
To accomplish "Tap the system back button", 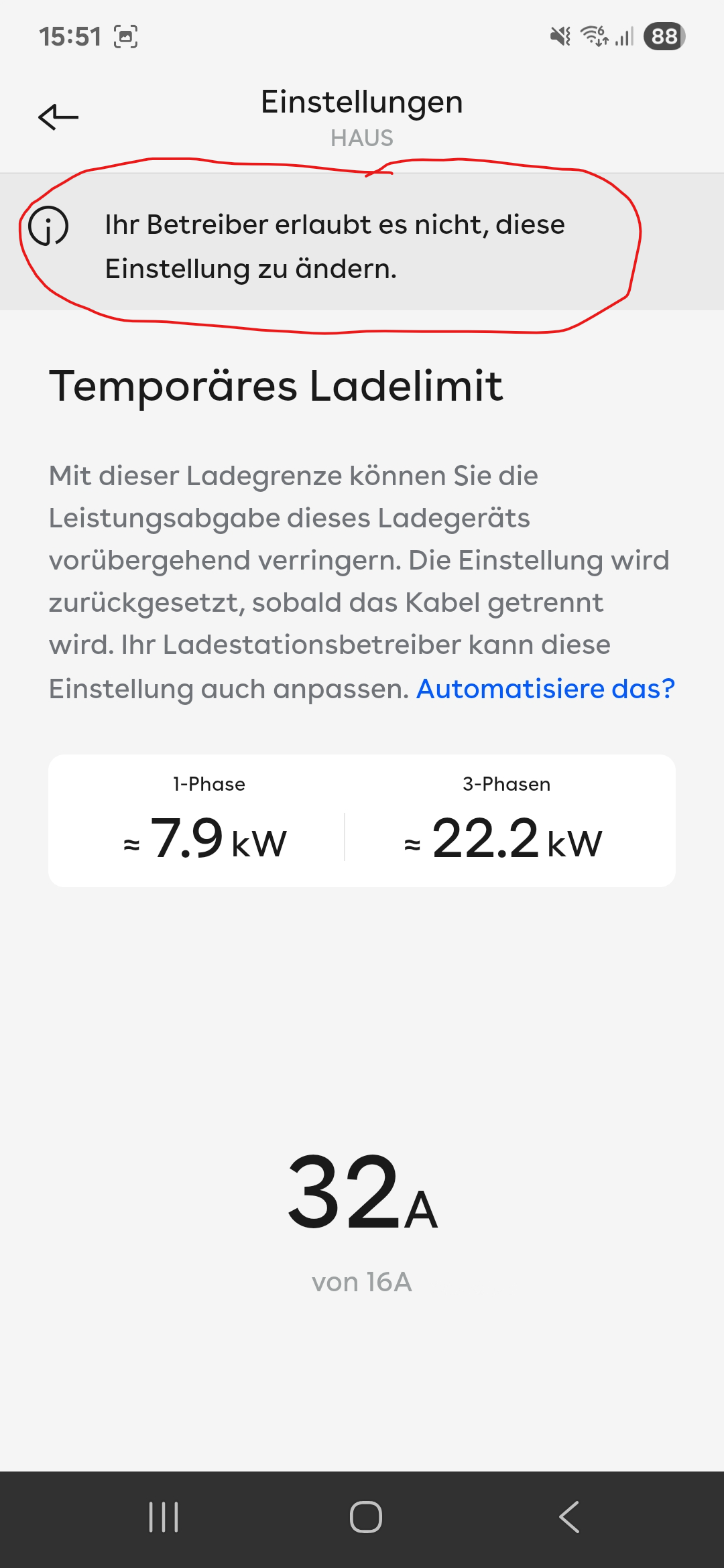I will point(569,1517).
